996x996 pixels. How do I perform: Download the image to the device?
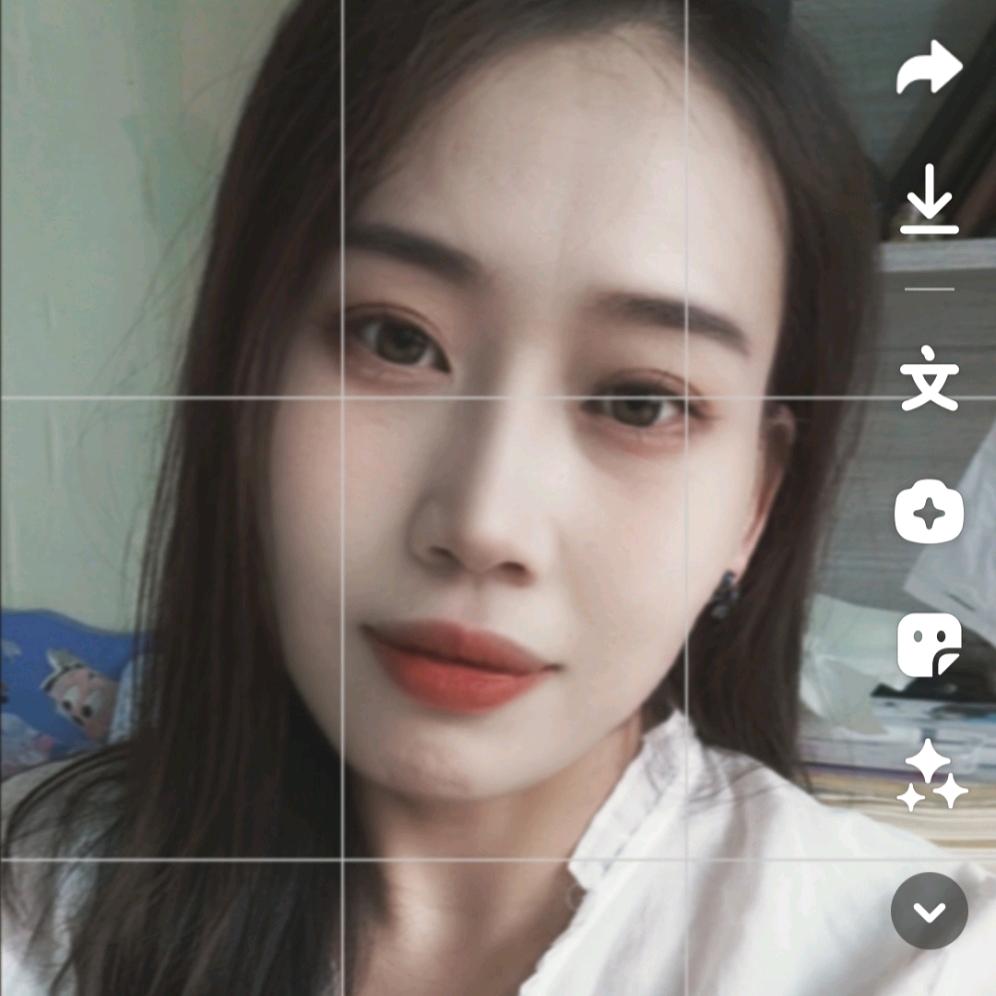click(x=929, y=201)
